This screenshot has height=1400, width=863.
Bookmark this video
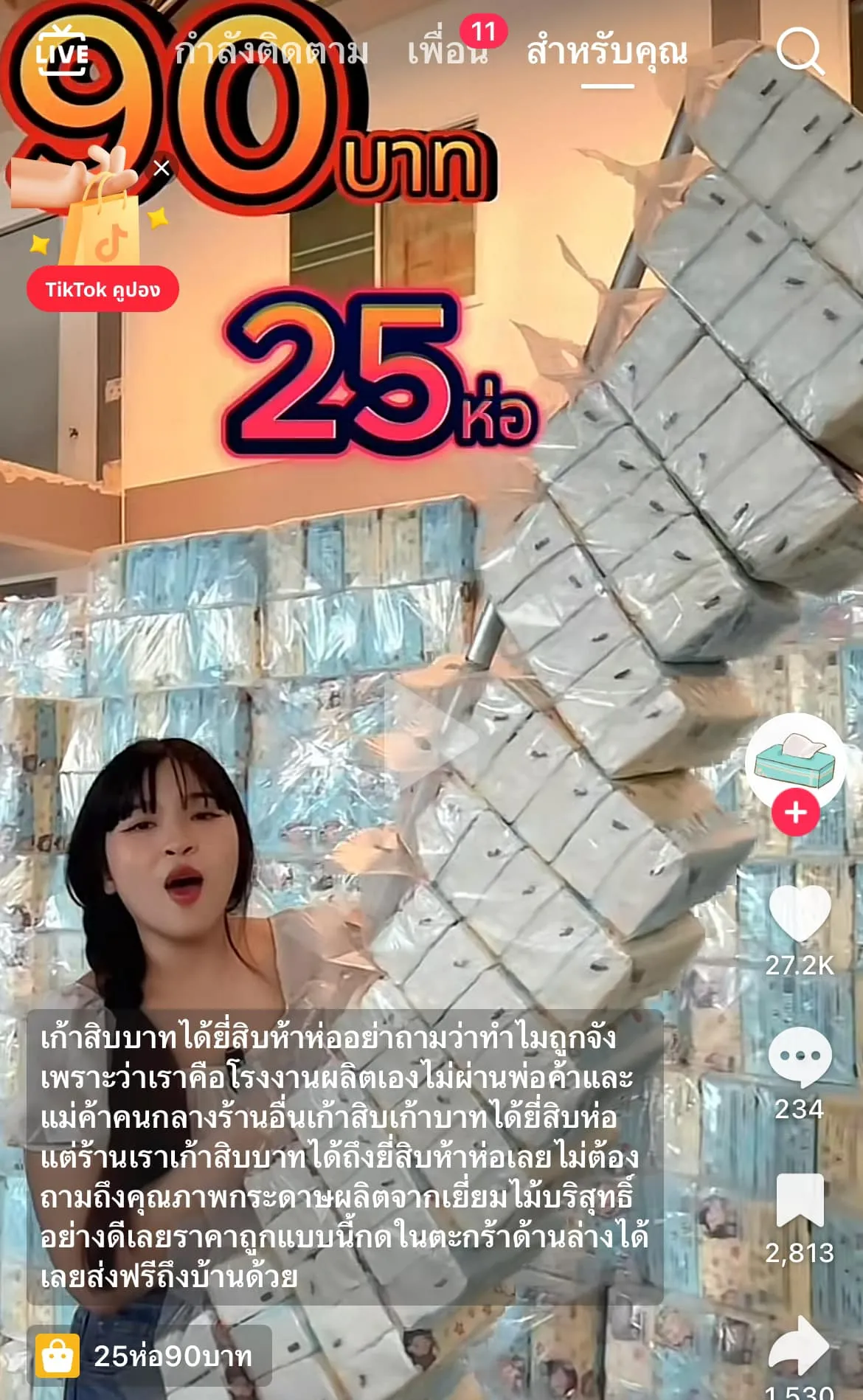point(800,1201)
